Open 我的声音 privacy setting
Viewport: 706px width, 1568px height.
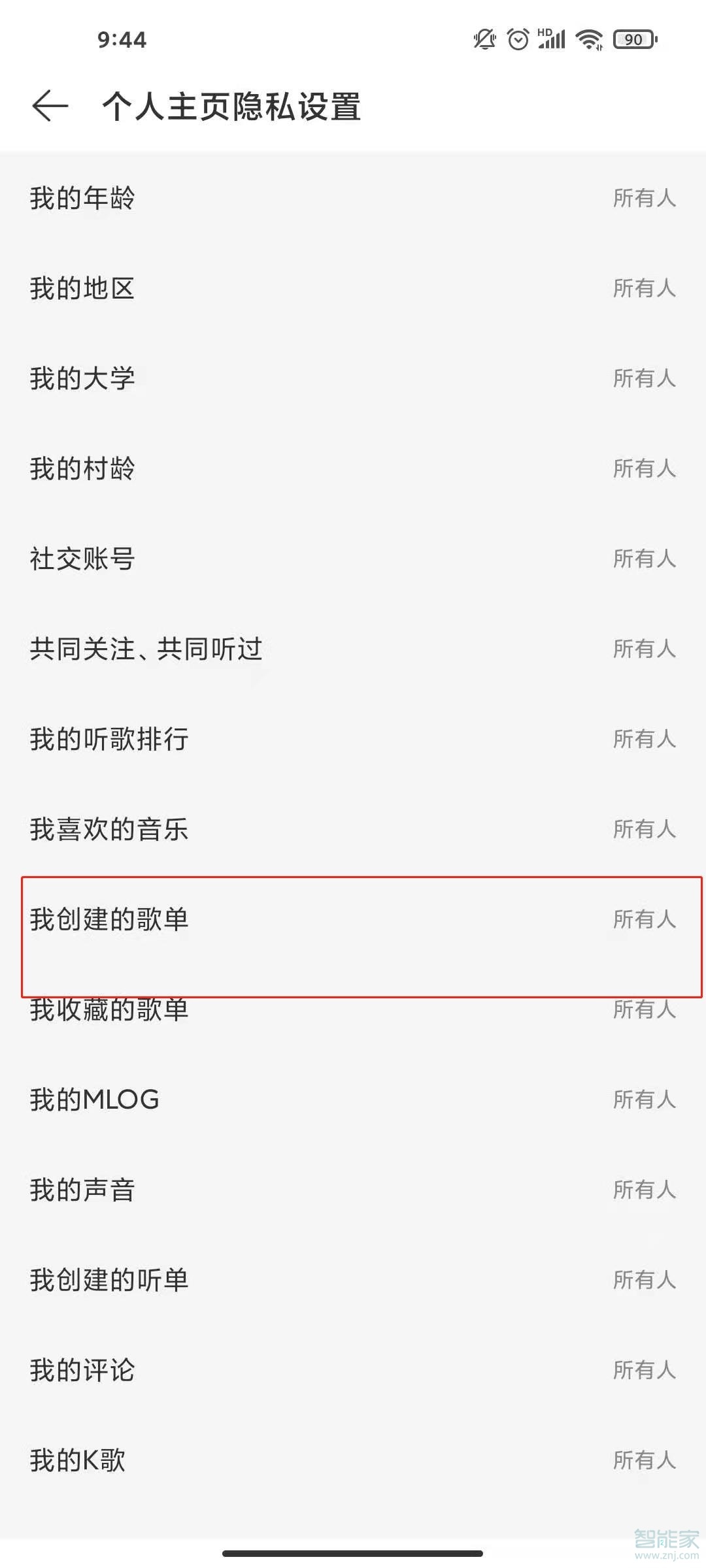click(x=353, y=1190)
